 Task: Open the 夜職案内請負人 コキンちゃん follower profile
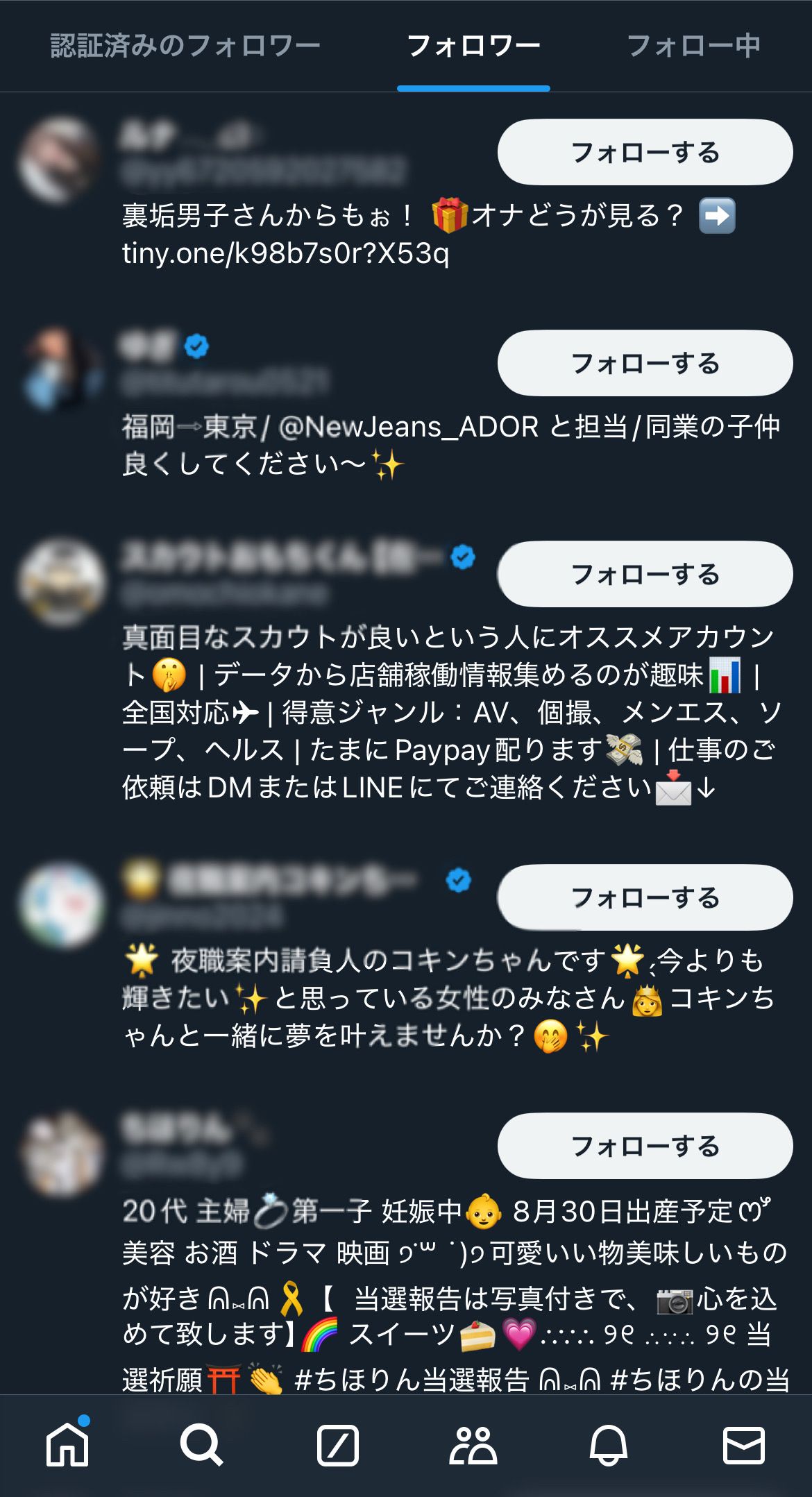62,905
